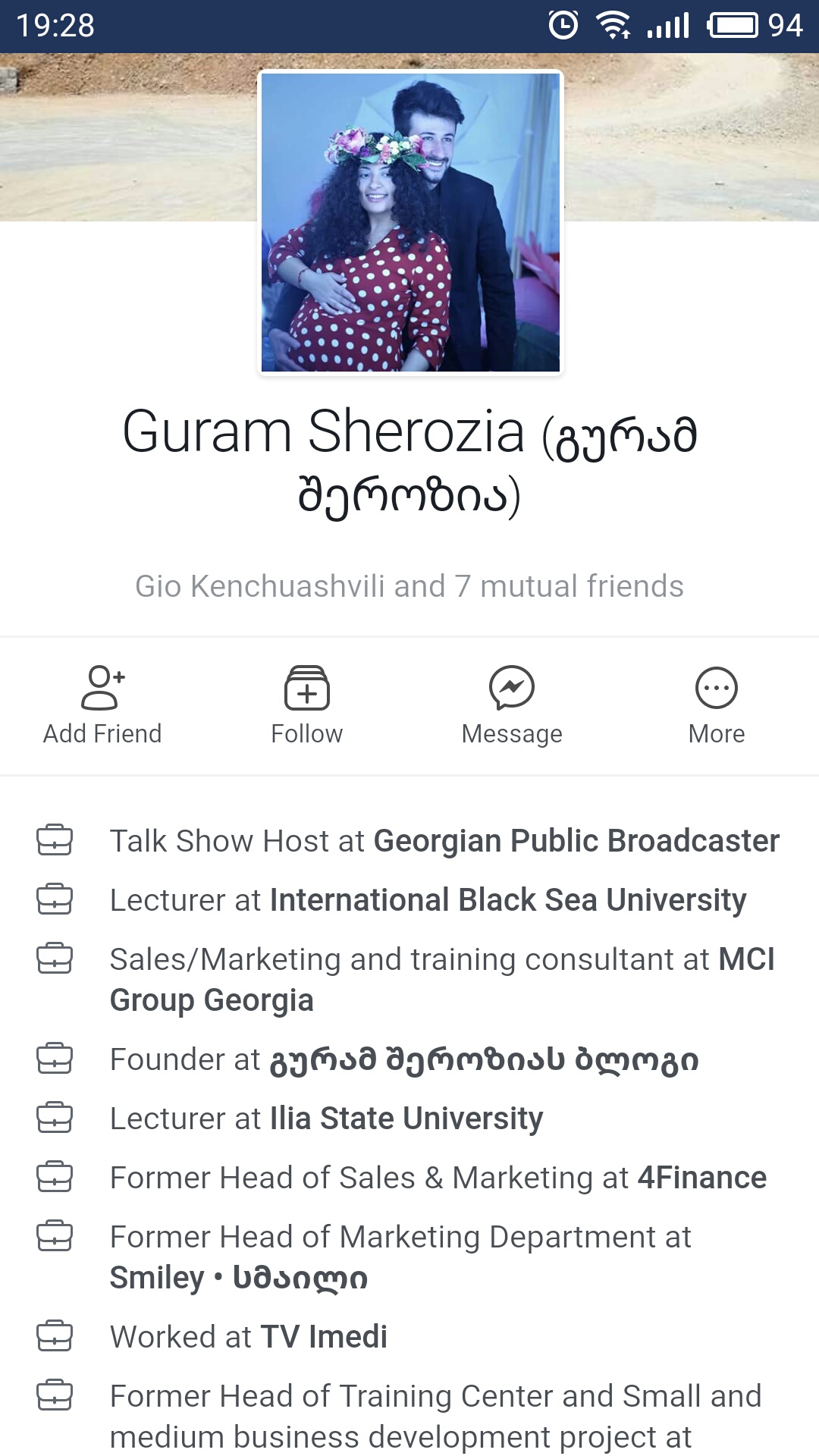View Gio Kenchuashvili and 7 mutual friends
Image resolution: width=819 pixels, height=1456 pixels.
409,586
